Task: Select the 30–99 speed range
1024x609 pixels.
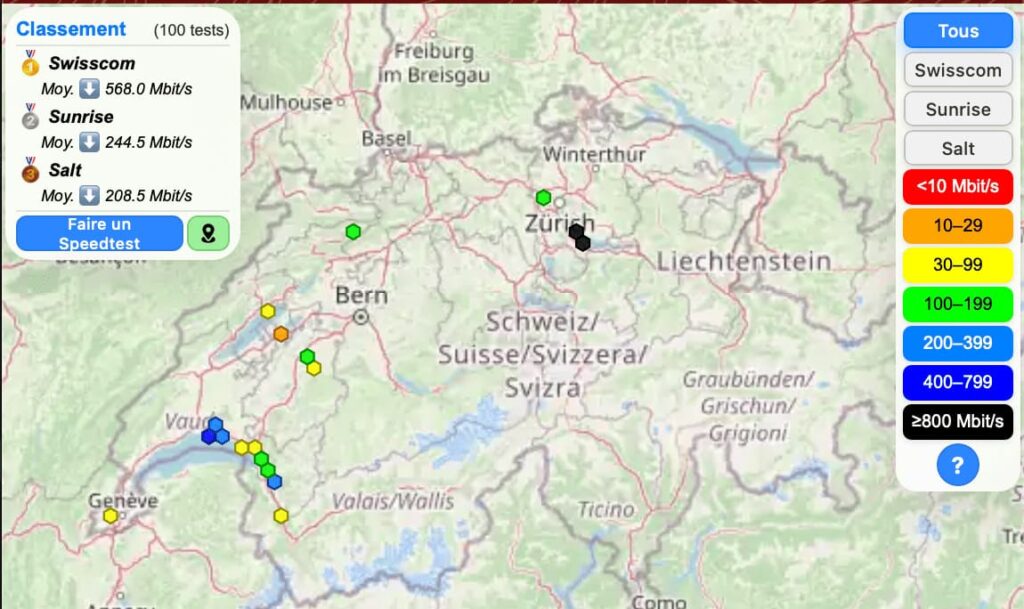Action: click(957, 265)
